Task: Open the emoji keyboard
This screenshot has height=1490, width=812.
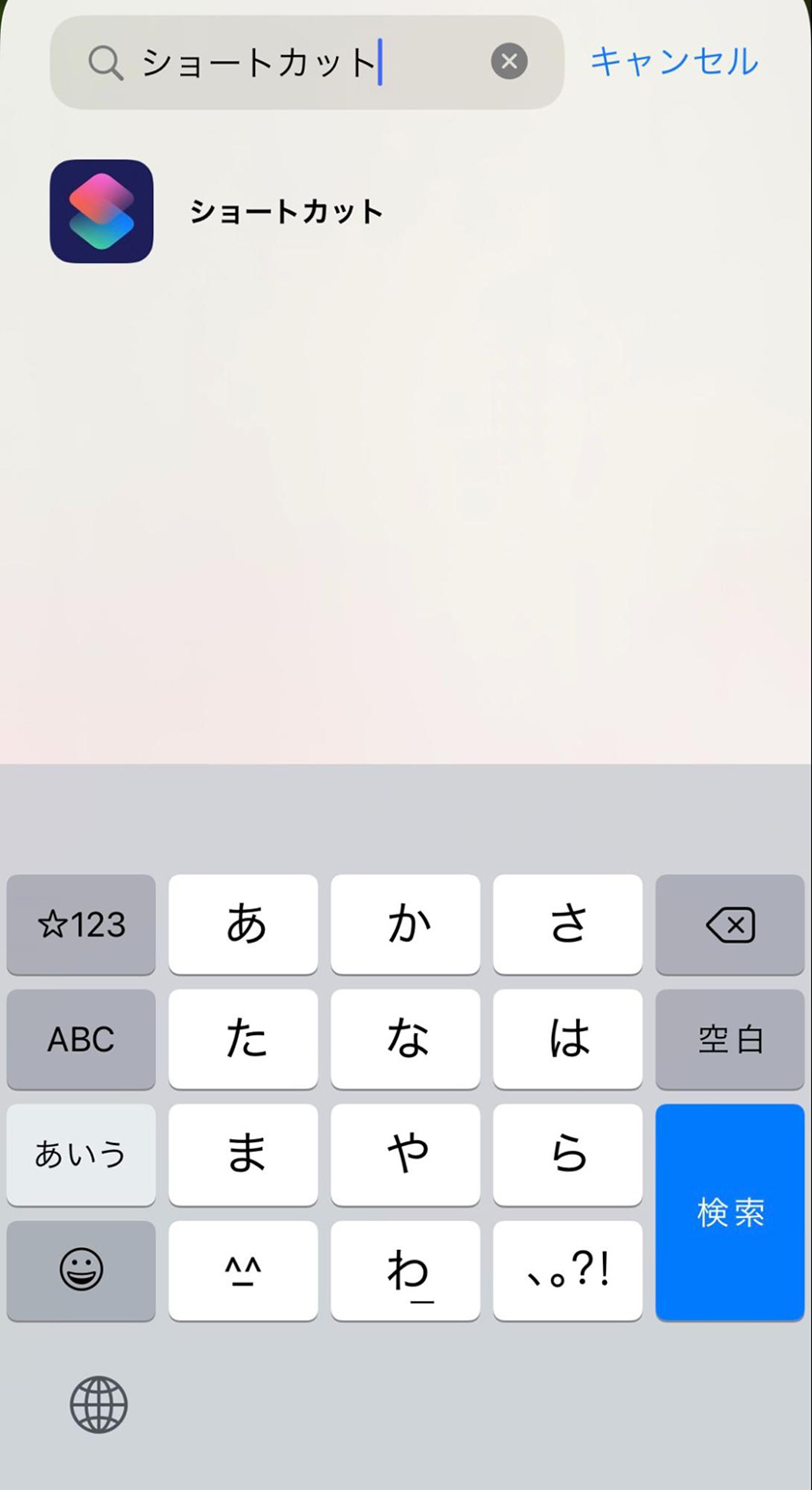Action: click(x=81, y=1270)
